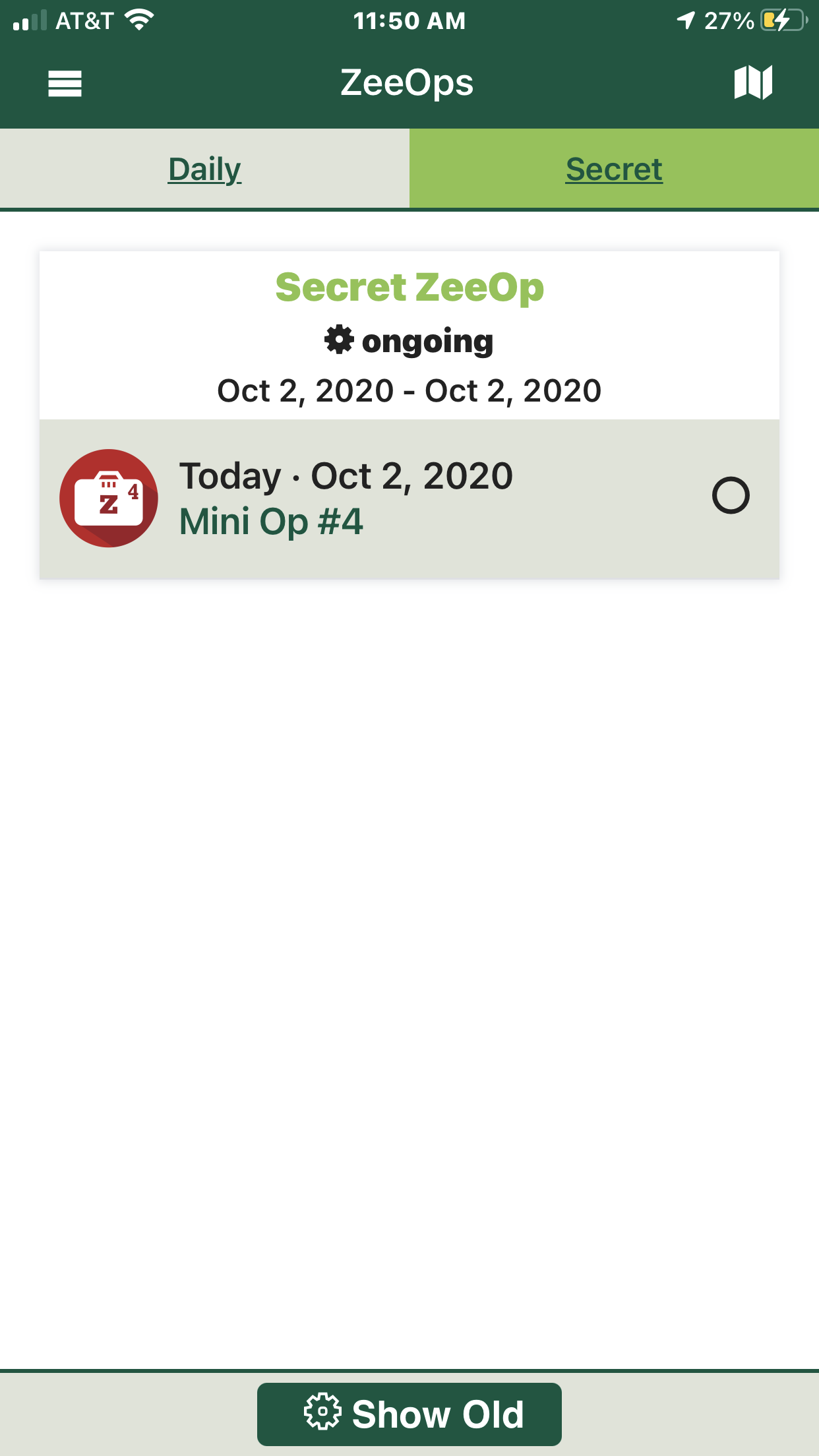Open the map view icon
Image resolution: width=819 pixels, height=1456 pixels.
click(x=753, y=83)
